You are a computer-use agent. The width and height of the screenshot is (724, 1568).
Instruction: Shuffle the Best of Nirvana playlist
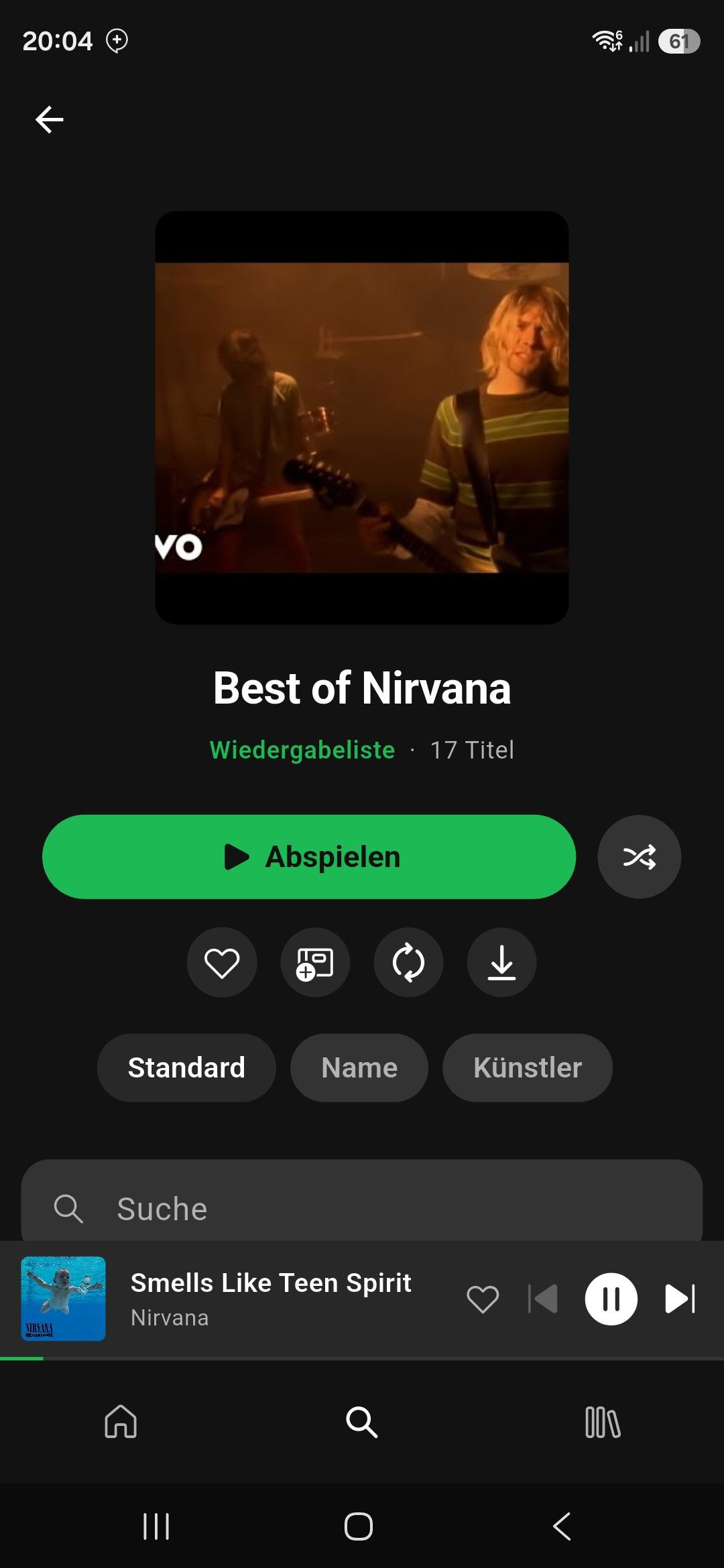click(639, 856)
